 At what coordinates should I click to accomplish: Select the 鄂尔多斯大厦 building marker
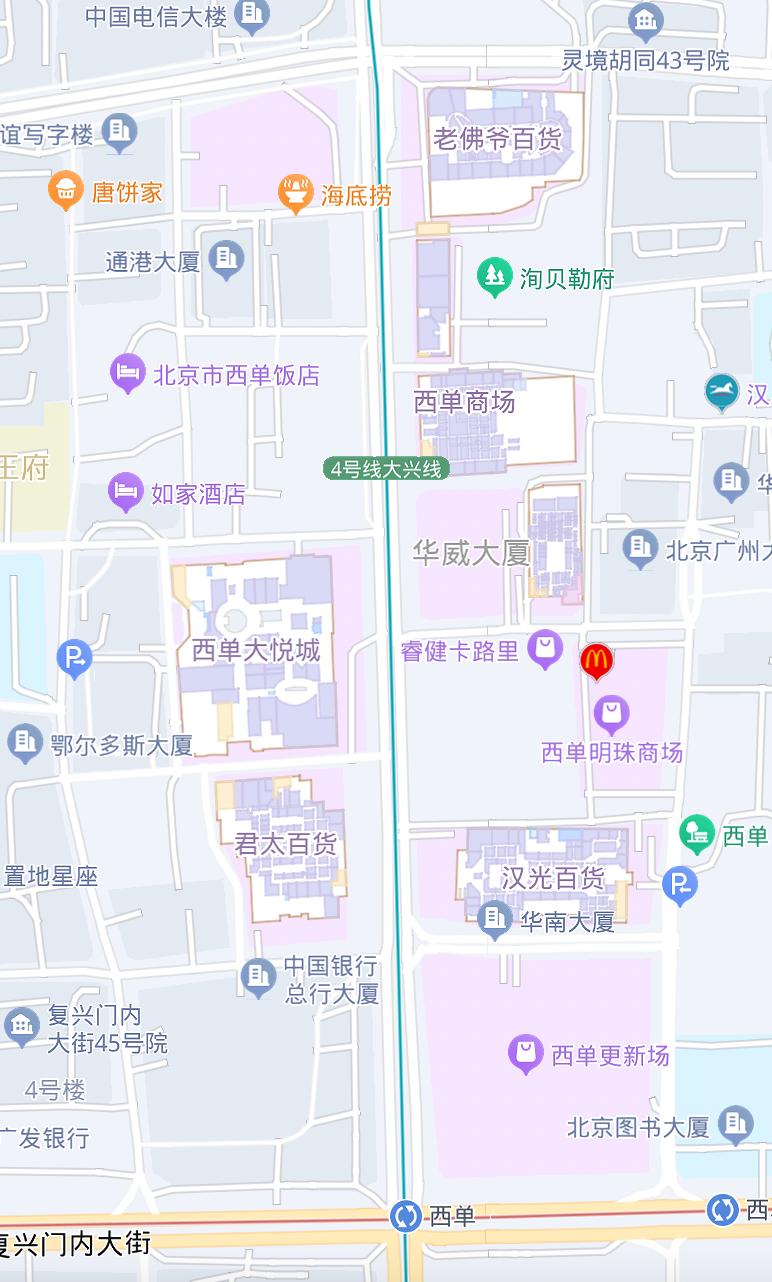(24, 744)
